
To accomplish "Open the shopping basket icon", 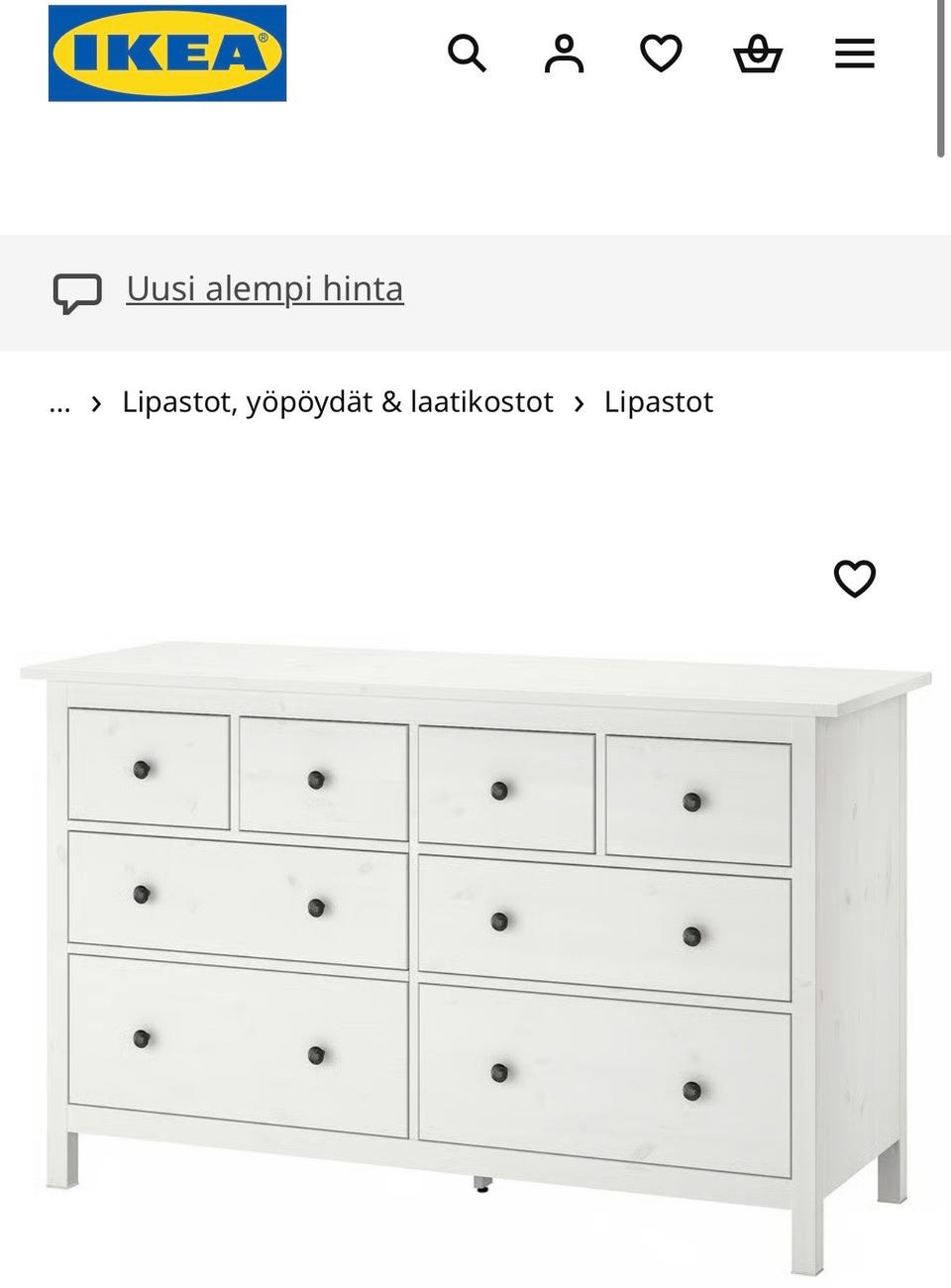I will pyautogui.click(x=758, y=54).
